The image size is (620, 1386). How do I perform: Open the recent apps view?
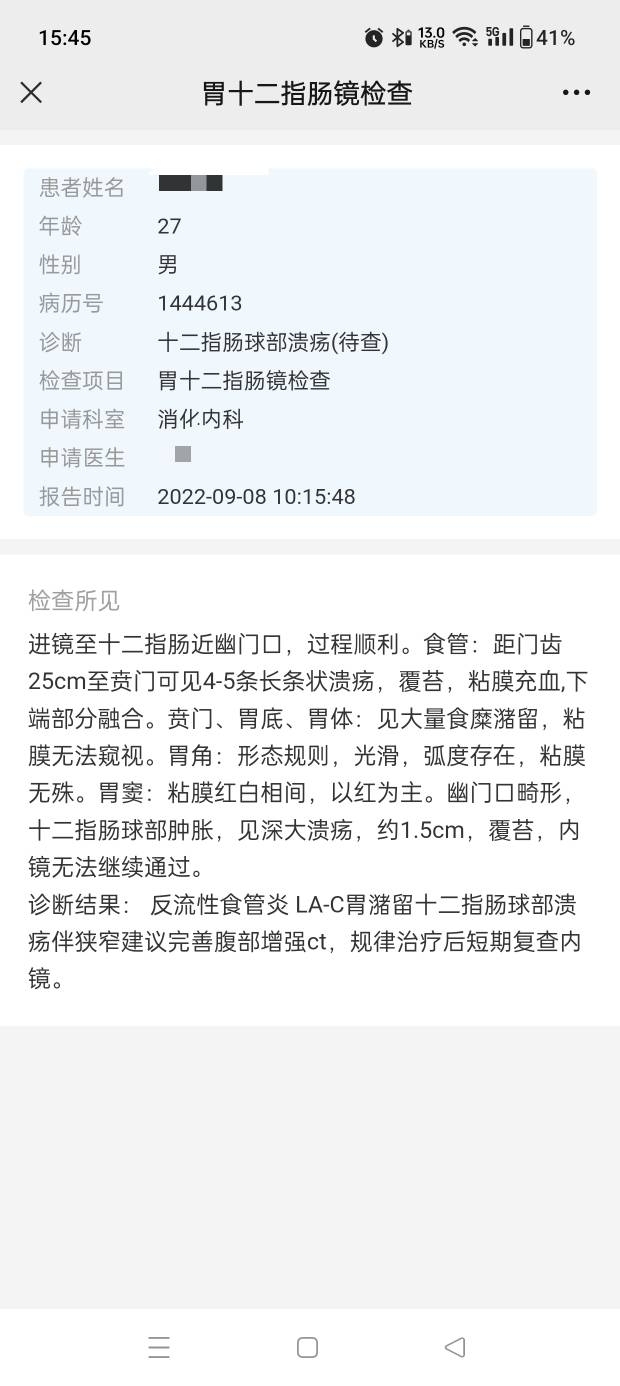pos(159,1347)
